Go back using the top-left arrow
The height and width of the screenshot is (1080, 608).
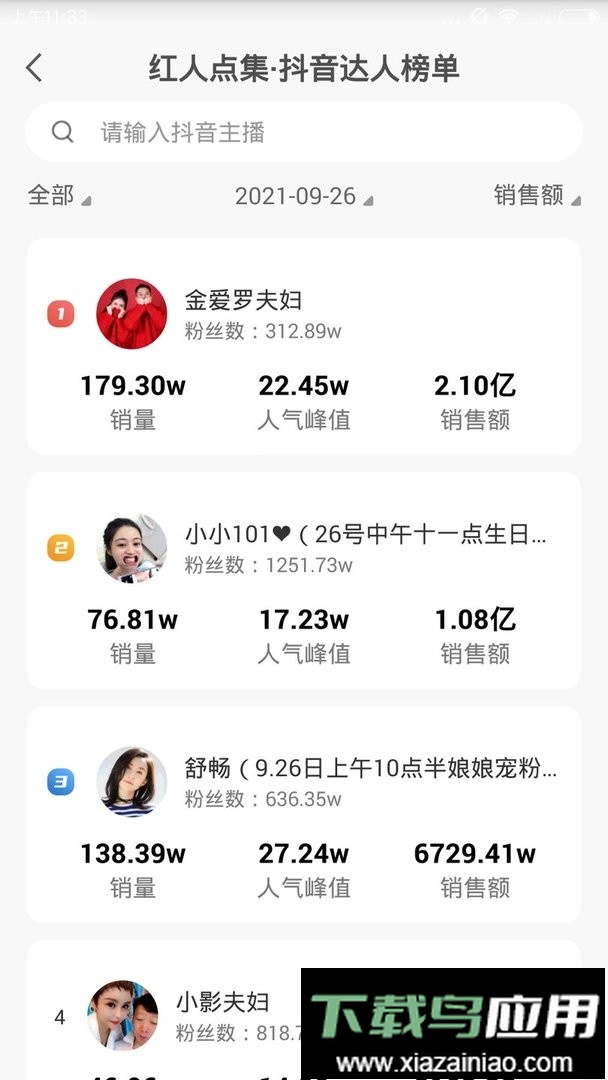coord(34,68)
